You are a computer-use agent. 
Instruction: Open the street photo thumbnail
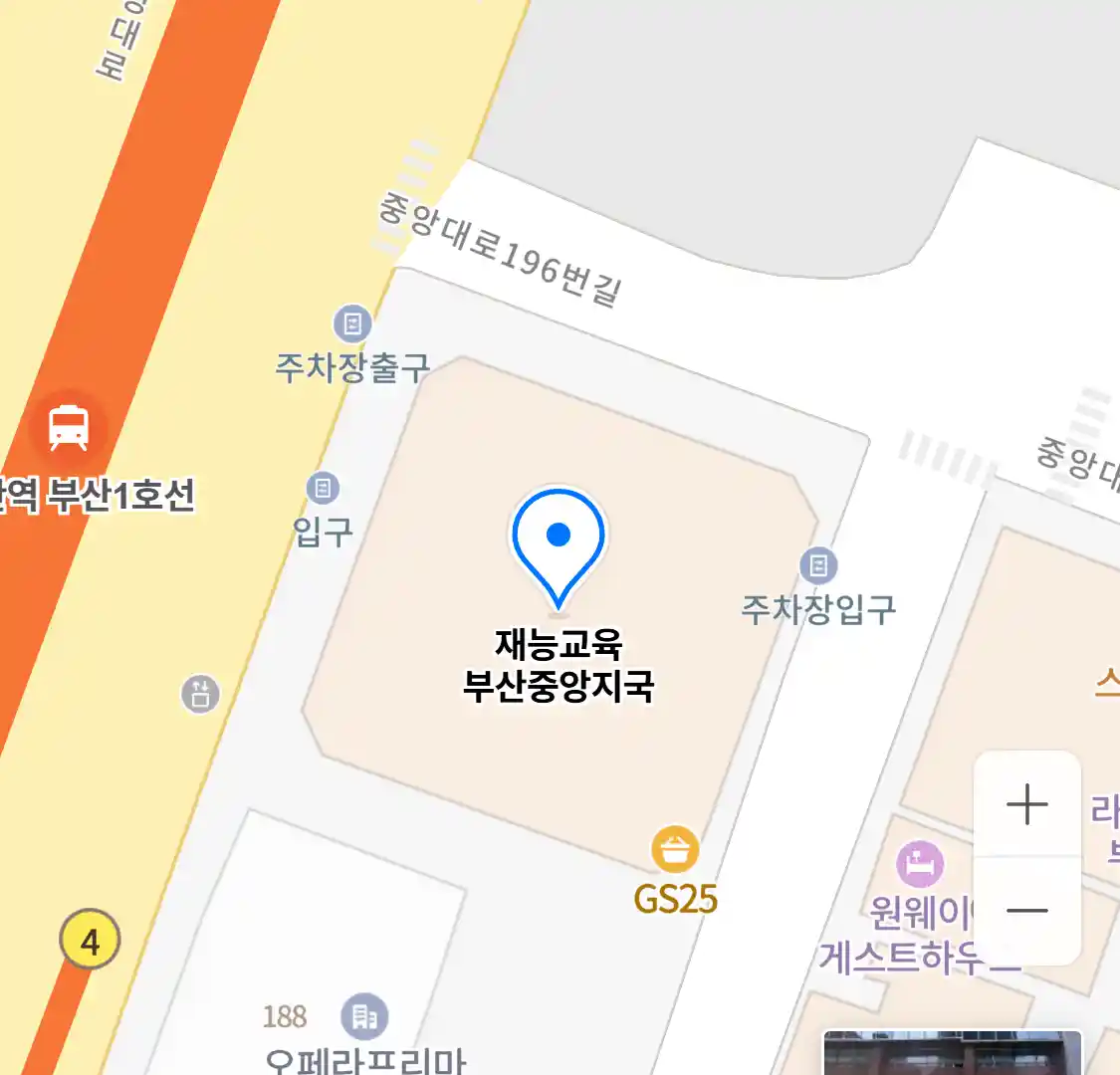951,1053
